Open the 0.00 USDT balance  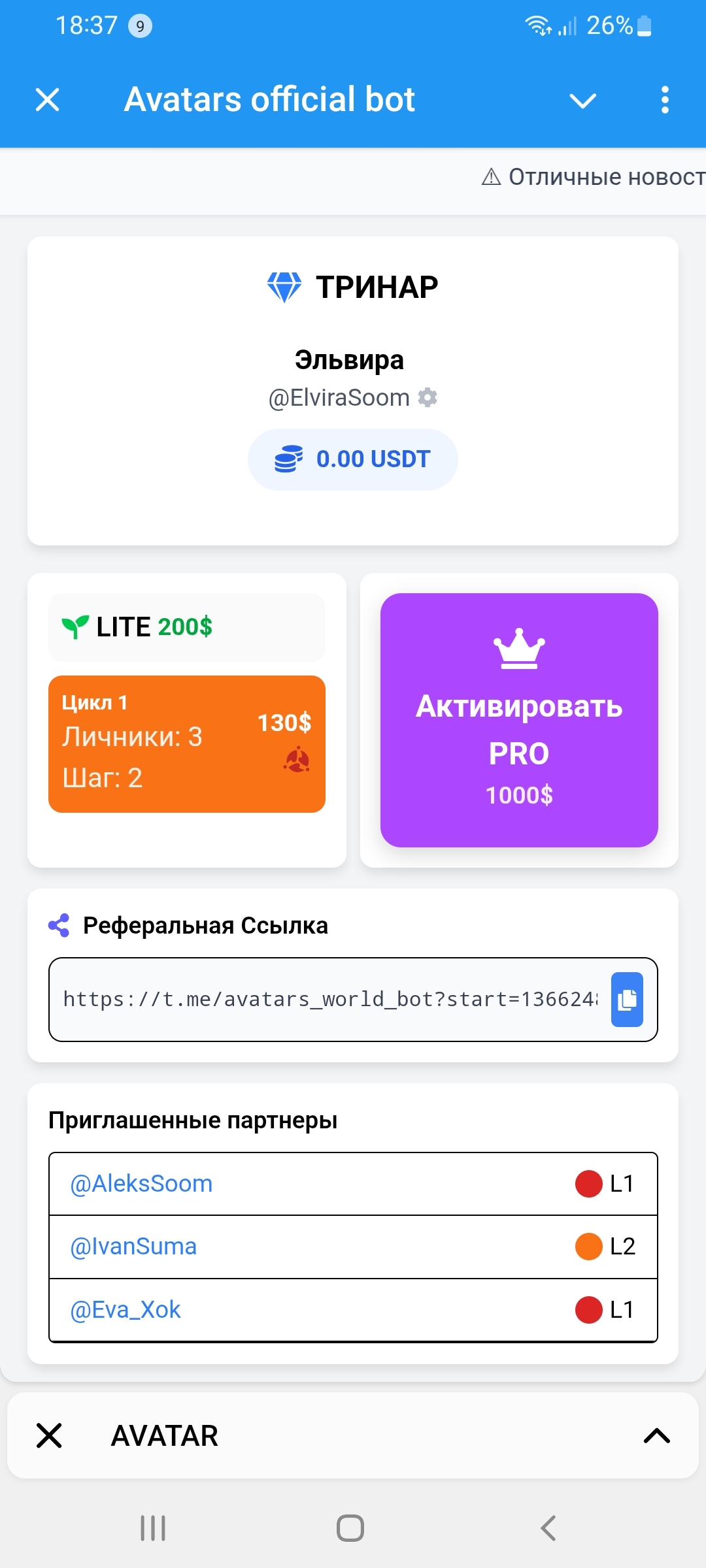353,459
